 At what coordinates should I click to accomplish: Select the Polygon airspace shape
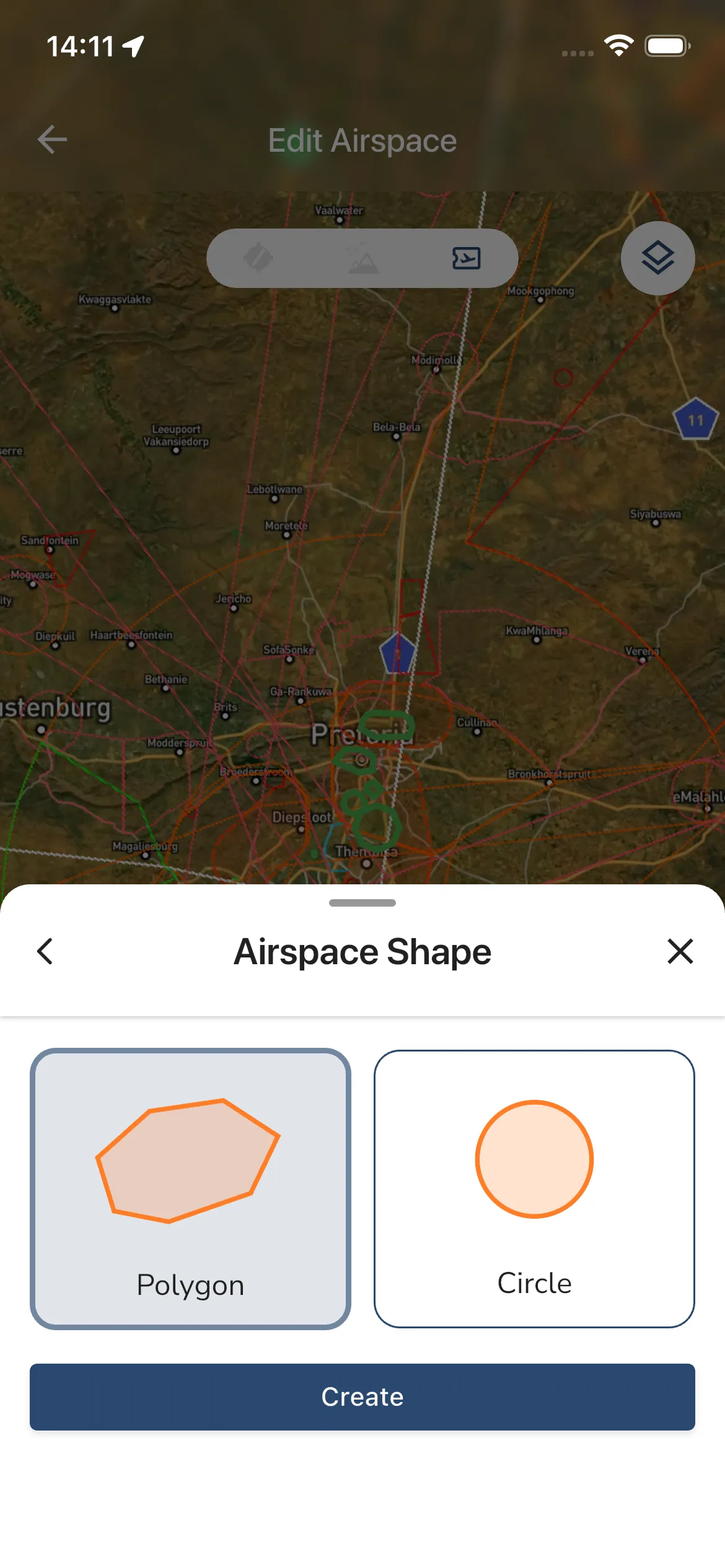pyautogui.click(x=190, y=1188)
